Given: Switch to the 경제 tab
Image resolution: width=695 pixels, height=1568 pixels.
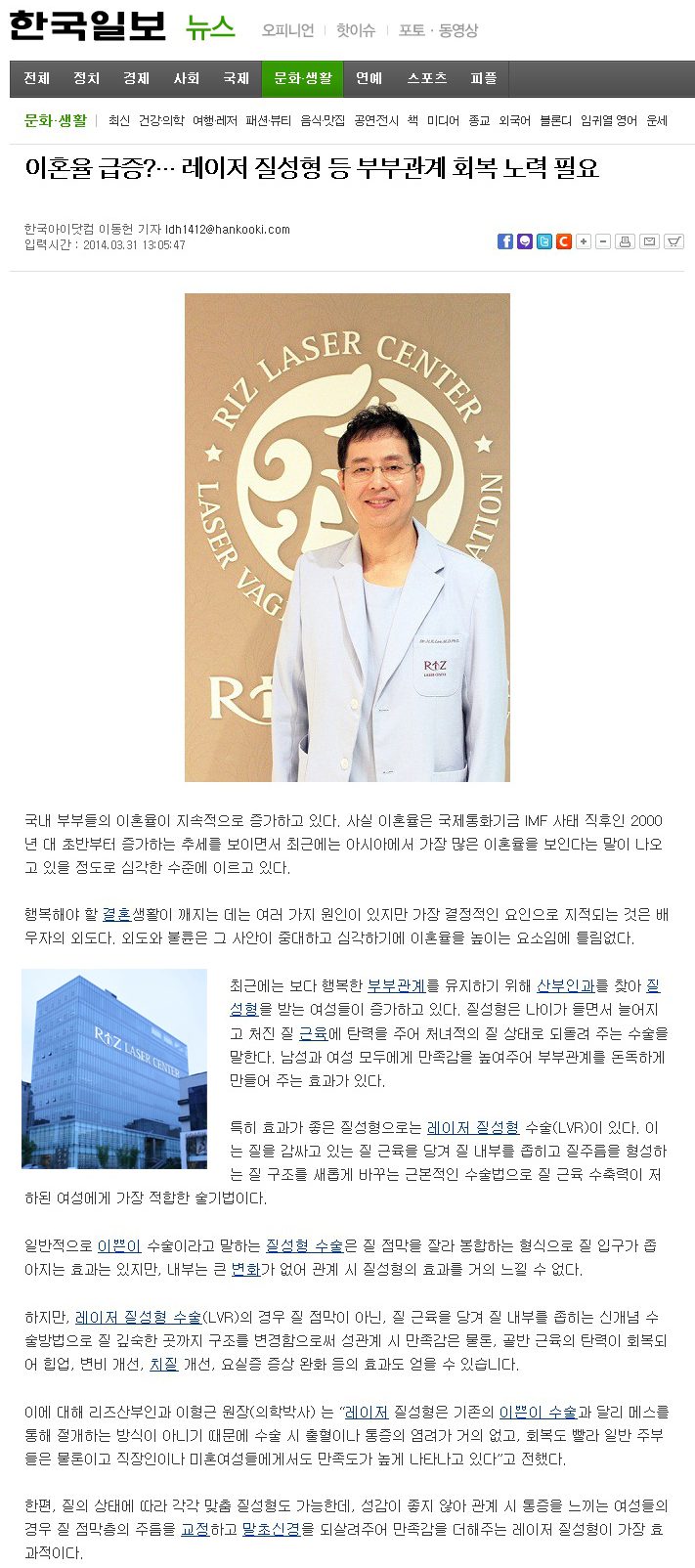Looking at the screenshot, I should tap(136, 78).
